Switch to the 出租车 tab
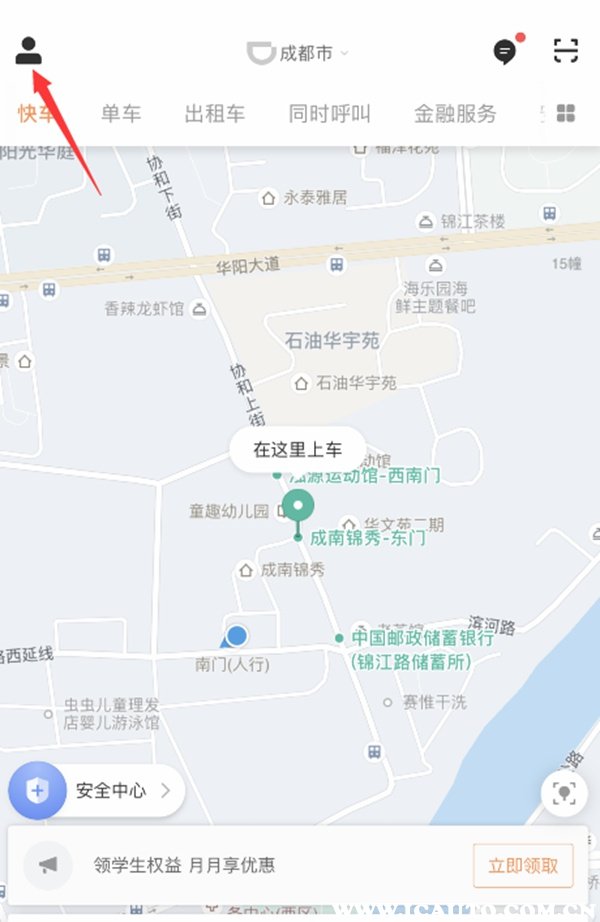This screenshot has height=922, width=600. 214,113
